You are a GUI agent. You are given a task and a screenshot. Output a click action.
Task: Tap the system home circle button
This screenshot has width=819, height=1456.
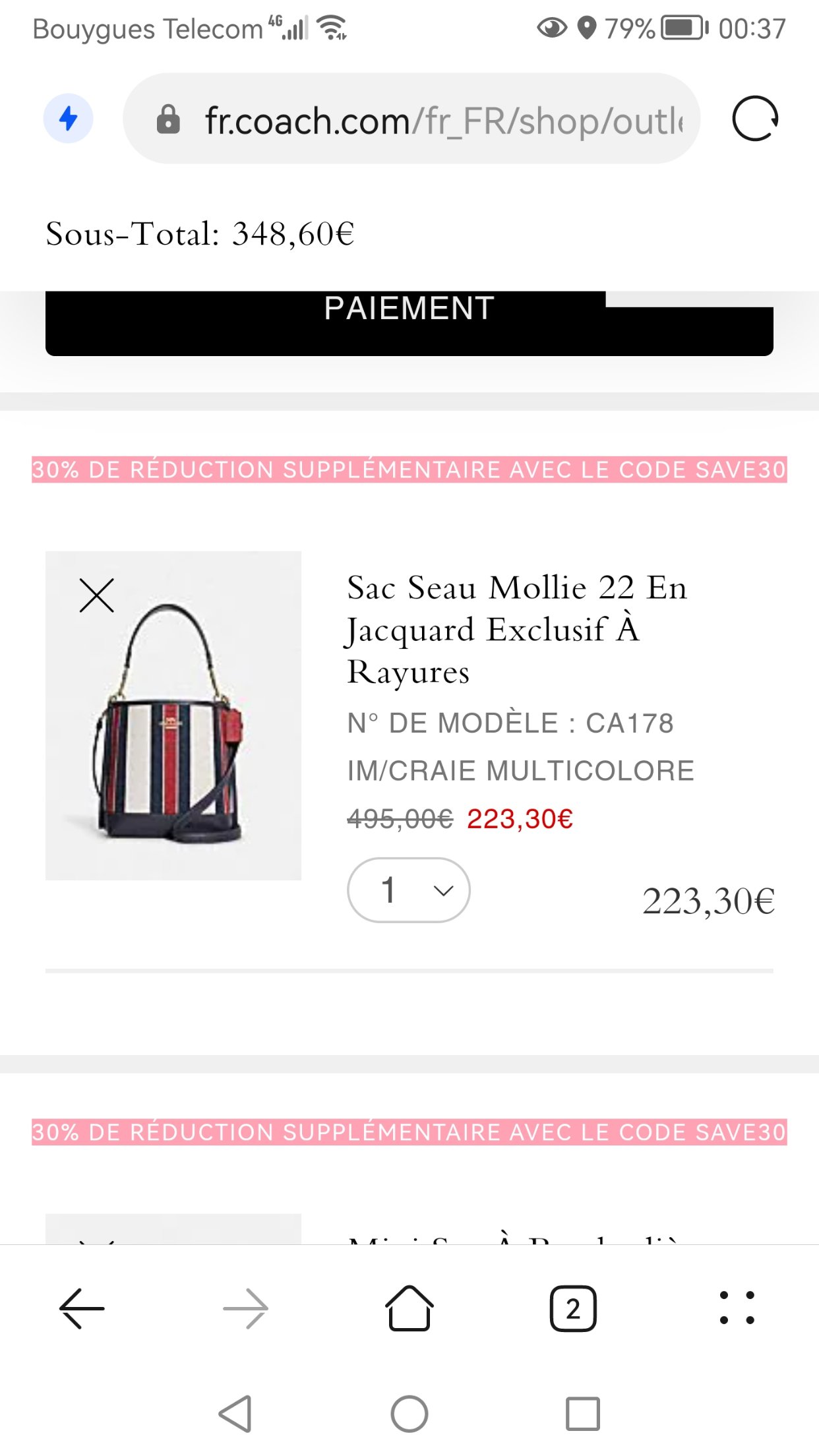point(409,1414)
